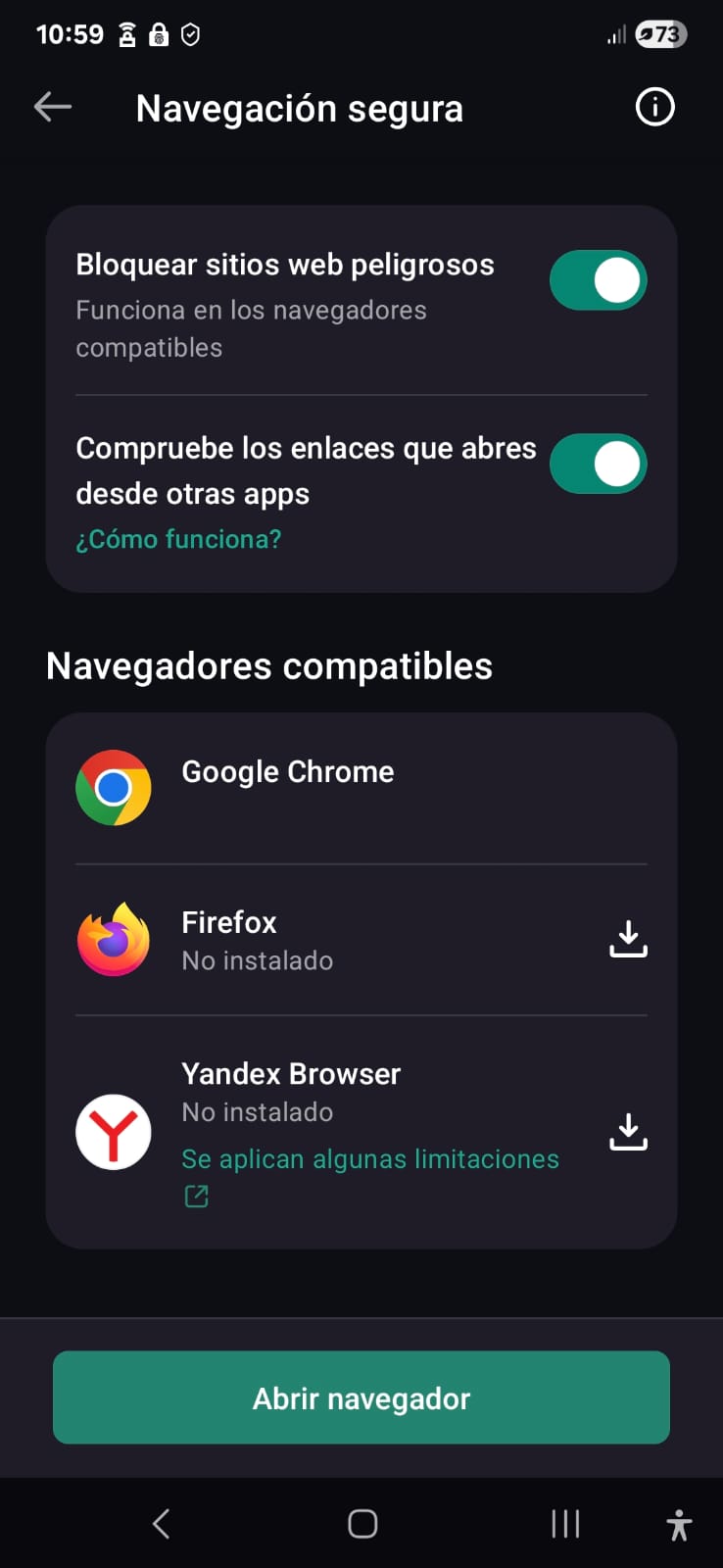Viewport: 723px width, 1568px height.
Task: Open the info icon in the header
Action: pyautogui.click(x=654, y=107)
